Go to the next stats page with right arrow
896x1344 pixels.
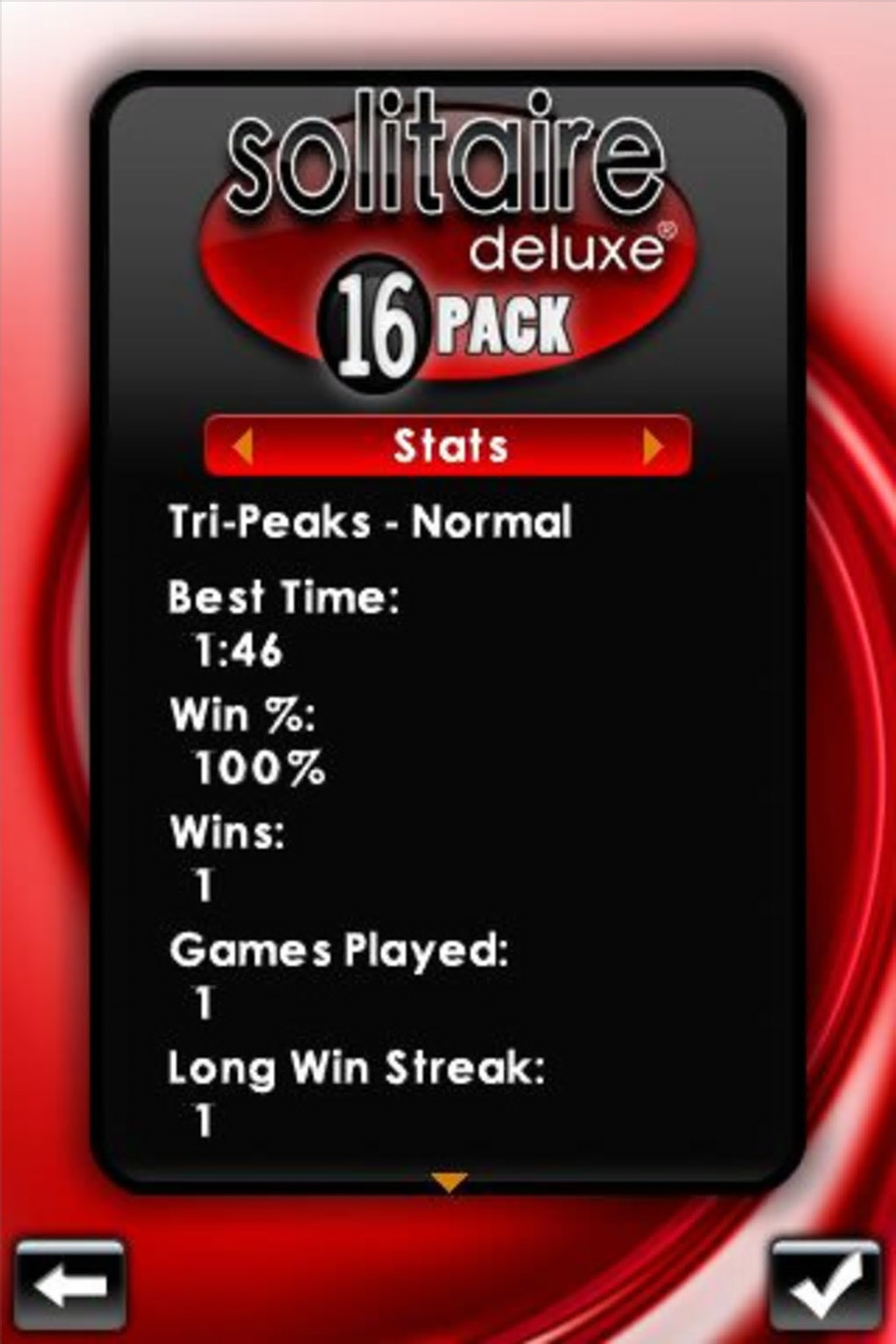pos(653,446)
